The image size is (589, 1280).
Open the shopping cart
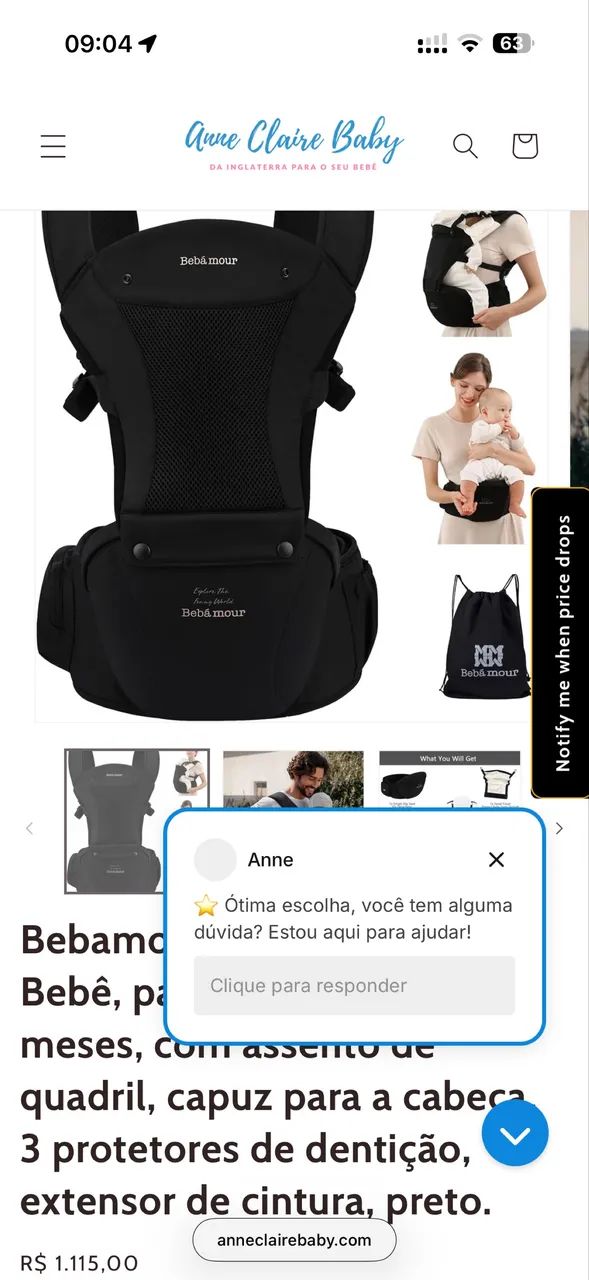point(525,146)
